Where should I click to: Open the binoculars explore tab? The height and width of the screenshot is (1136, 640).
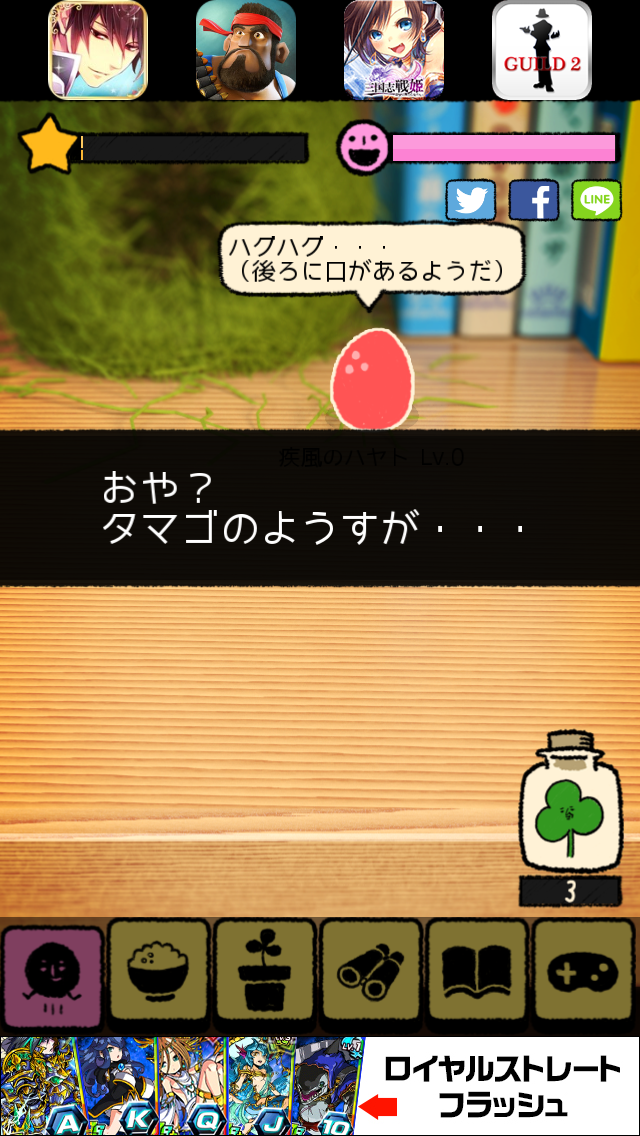[x=371, y=977]
